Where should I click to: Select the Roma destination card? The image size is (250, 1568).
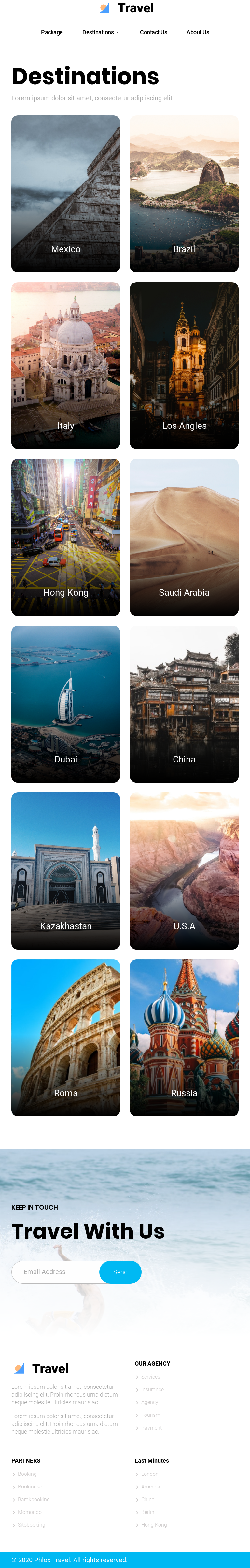click(x=66, y=1037)
